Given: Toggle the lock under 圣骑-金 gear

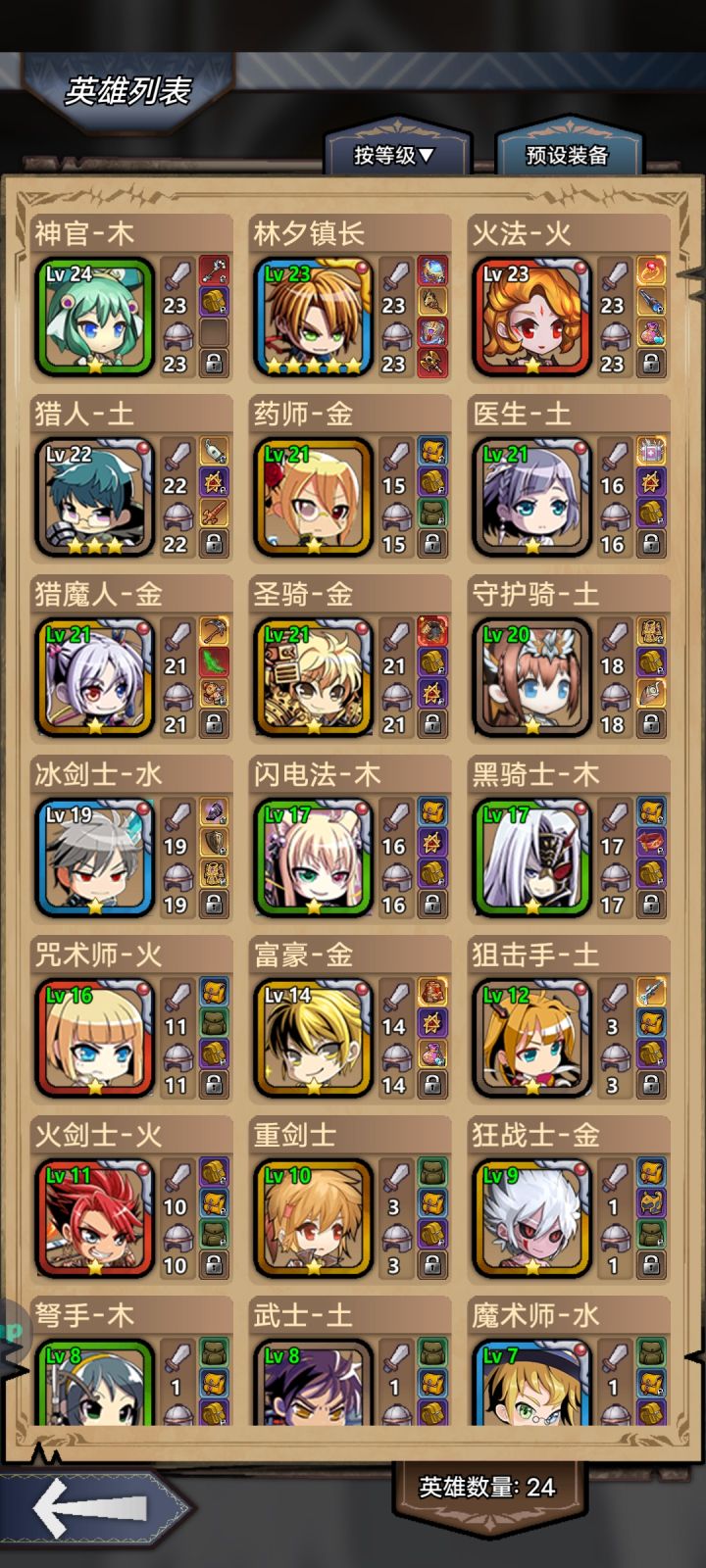Looking at the screenshot, I should coord(433,722).
